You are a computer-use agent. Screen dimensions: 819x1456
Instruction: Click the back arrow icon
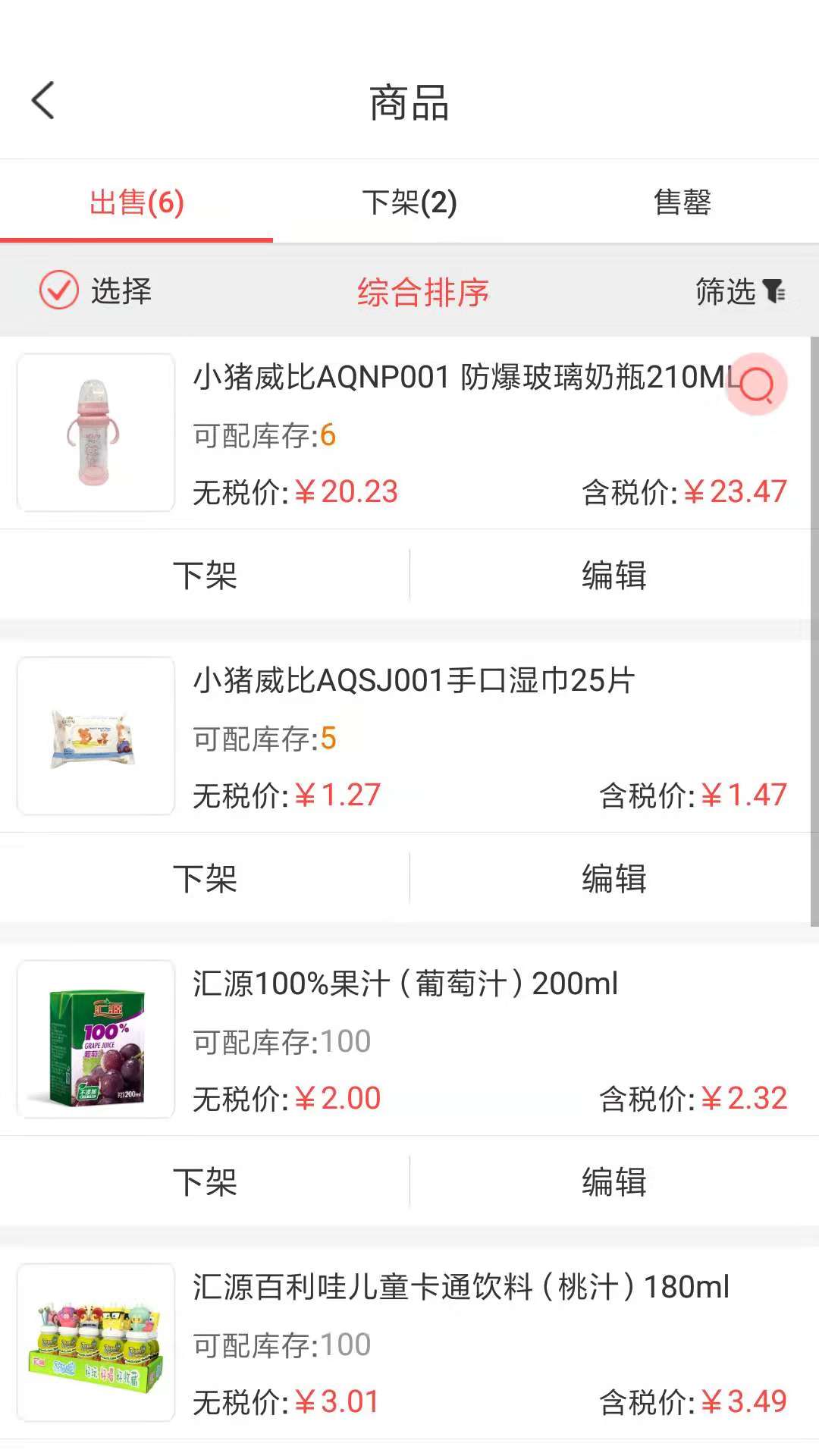point(42,99)
